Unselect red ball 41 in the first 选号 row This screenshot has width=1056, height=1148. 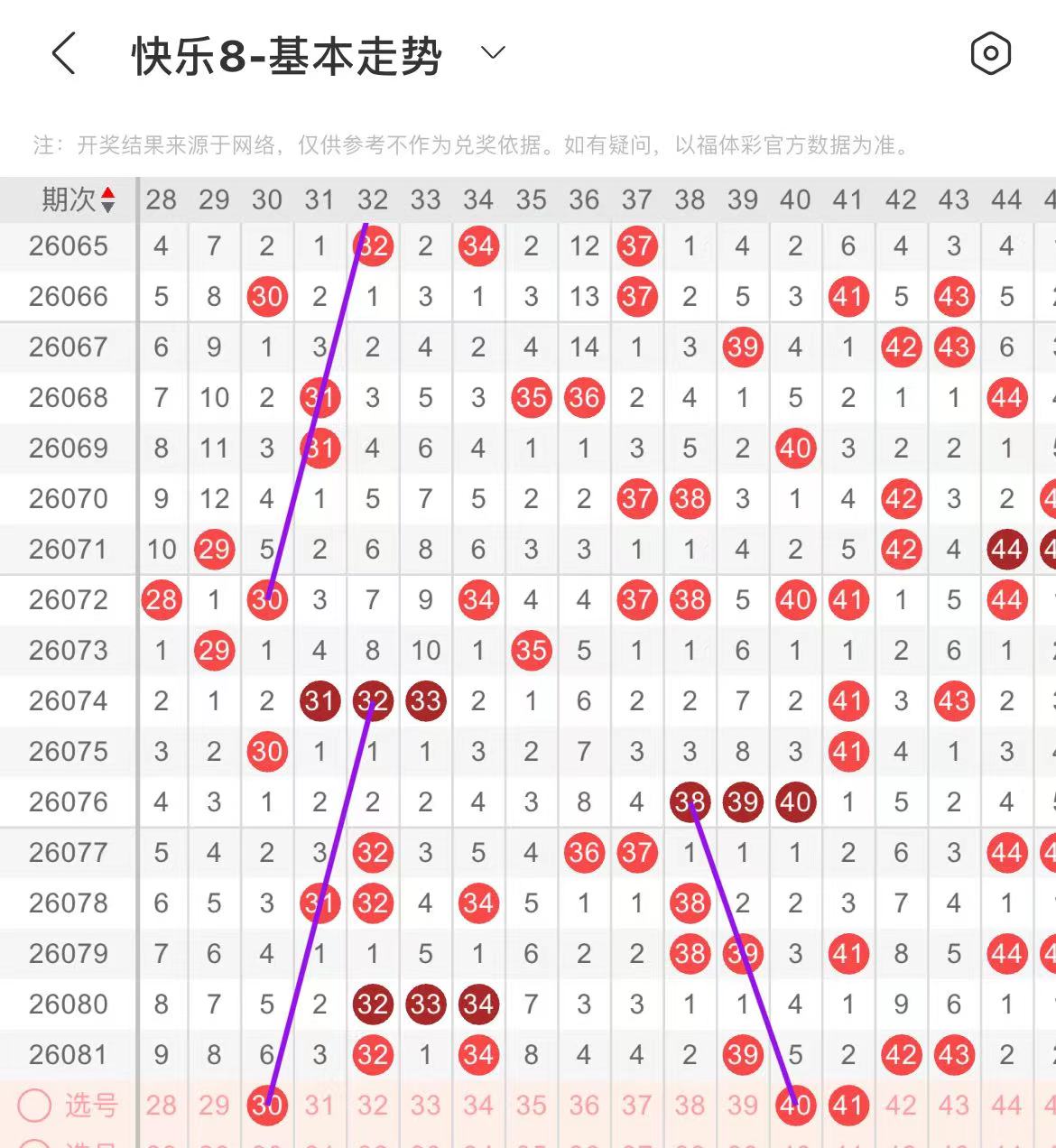pos(848,1106)
